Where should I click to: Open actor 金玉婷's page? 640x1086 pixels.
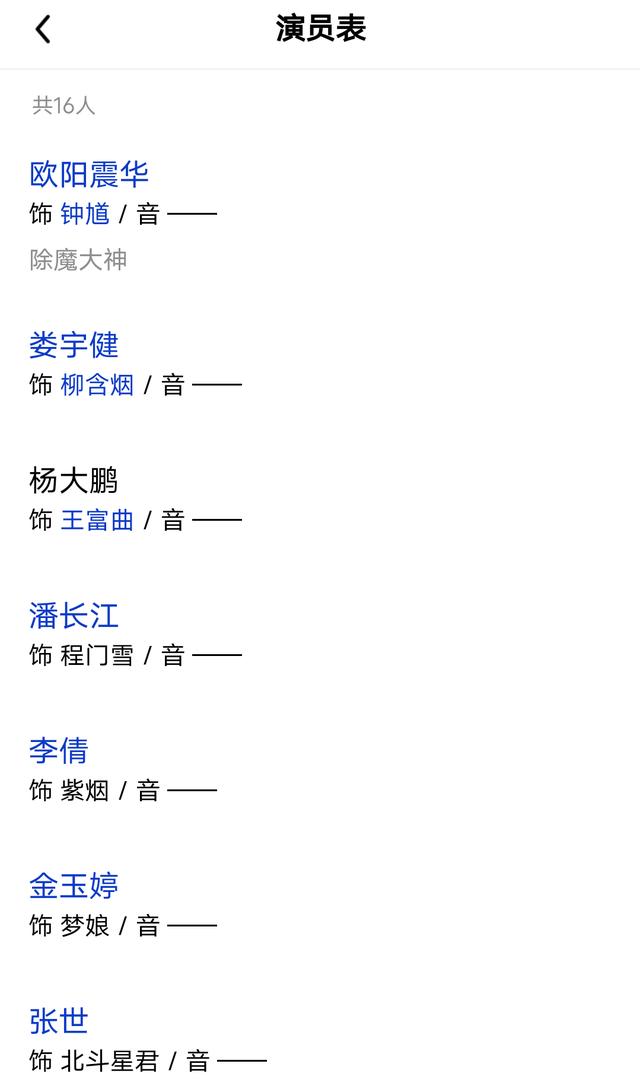click(x=74, y=886)
